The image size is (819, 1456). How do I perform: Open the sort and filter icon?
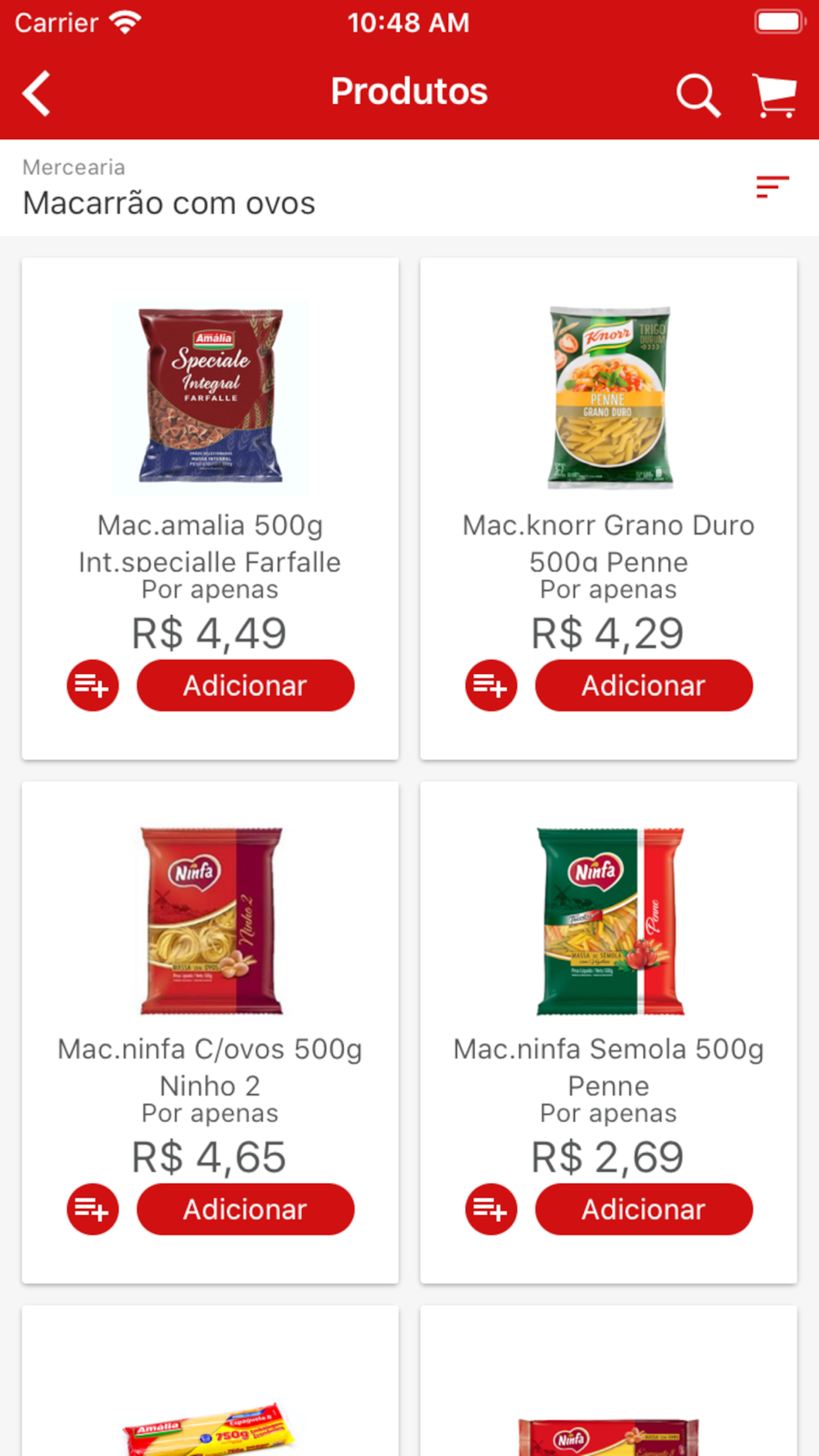(772, 187)
